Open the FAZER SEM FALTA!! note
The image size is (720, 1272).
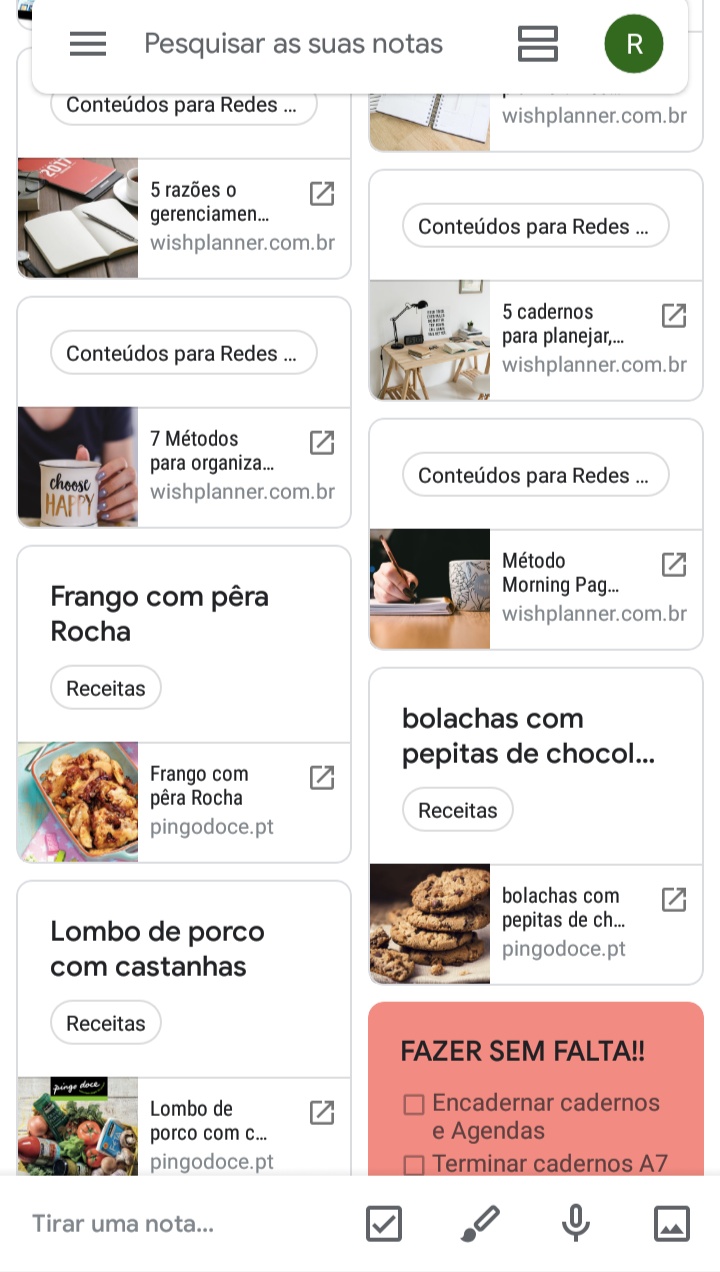[522, 1051]
